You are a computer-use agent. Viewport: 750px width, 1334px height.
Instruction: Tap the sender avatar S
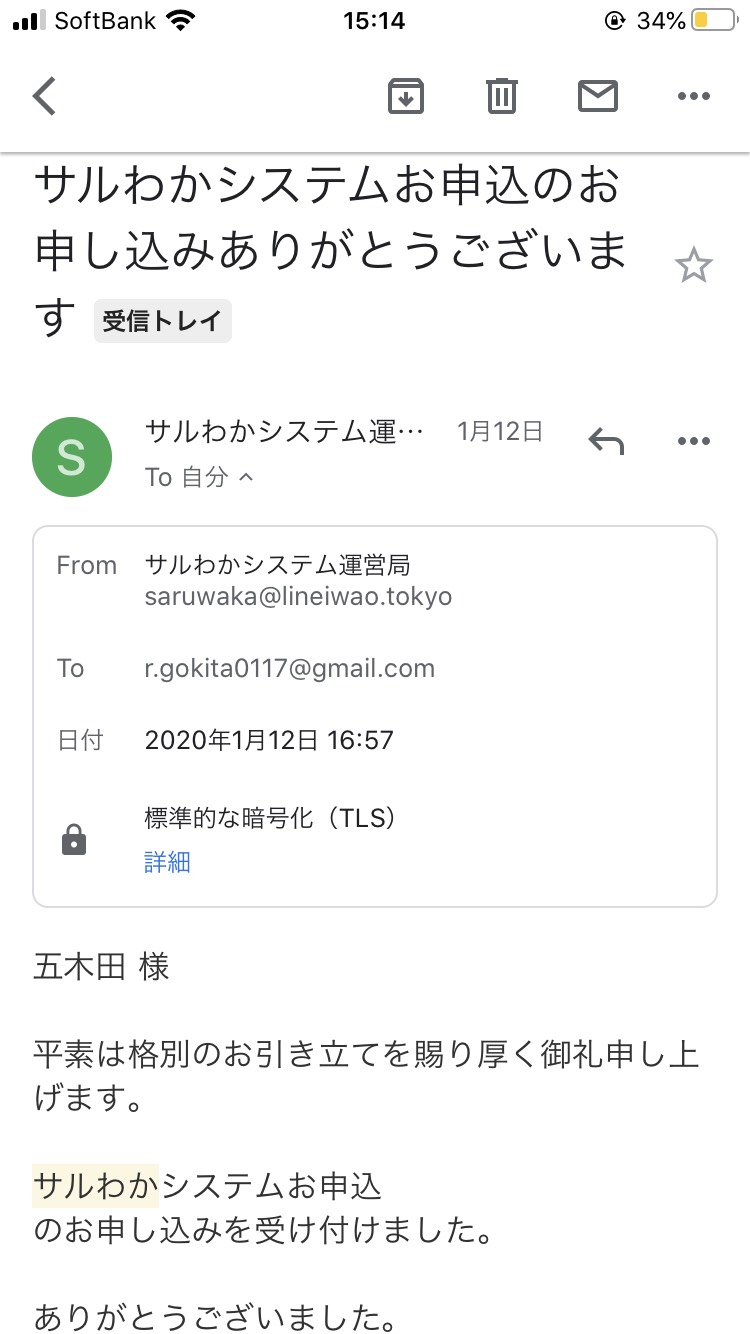72,457
